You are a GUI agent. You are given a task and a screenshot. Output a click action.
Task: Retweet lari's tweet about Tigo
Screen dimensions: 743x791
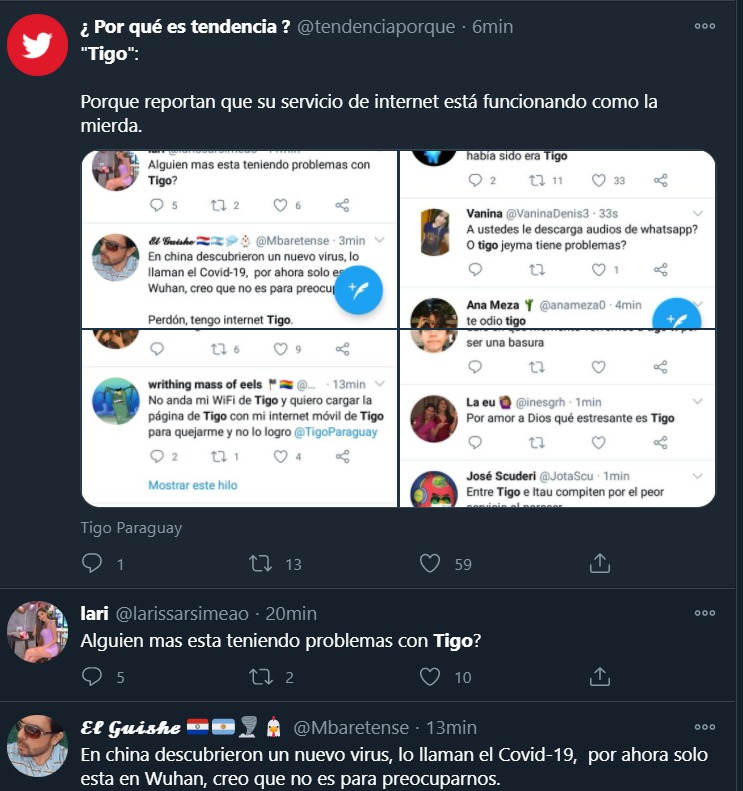[x=261, y=677]
